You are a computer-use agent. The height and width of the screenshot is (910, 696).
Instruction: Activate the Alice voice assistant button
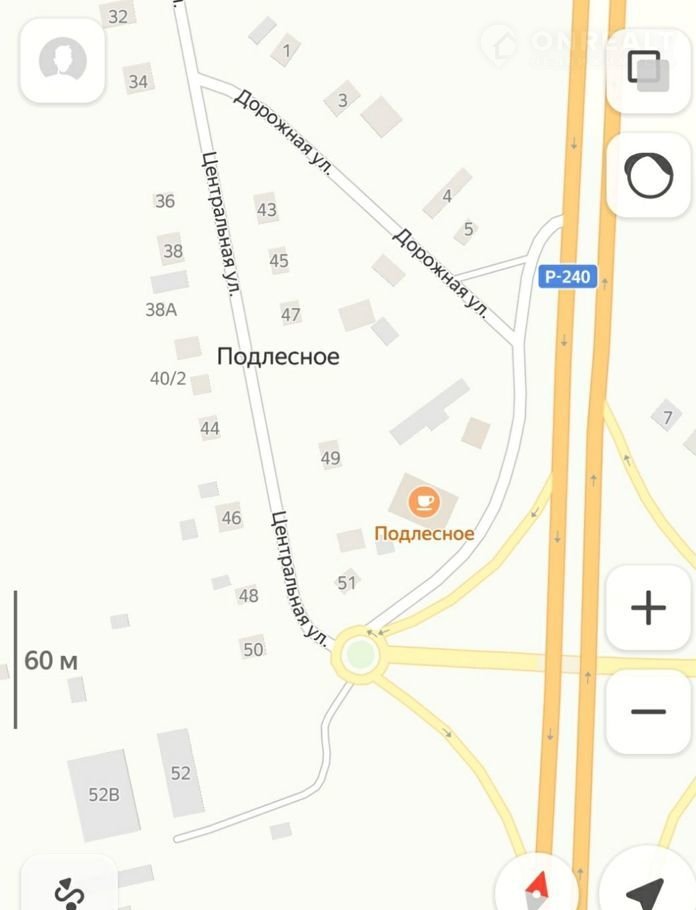[x=648, y=175]
